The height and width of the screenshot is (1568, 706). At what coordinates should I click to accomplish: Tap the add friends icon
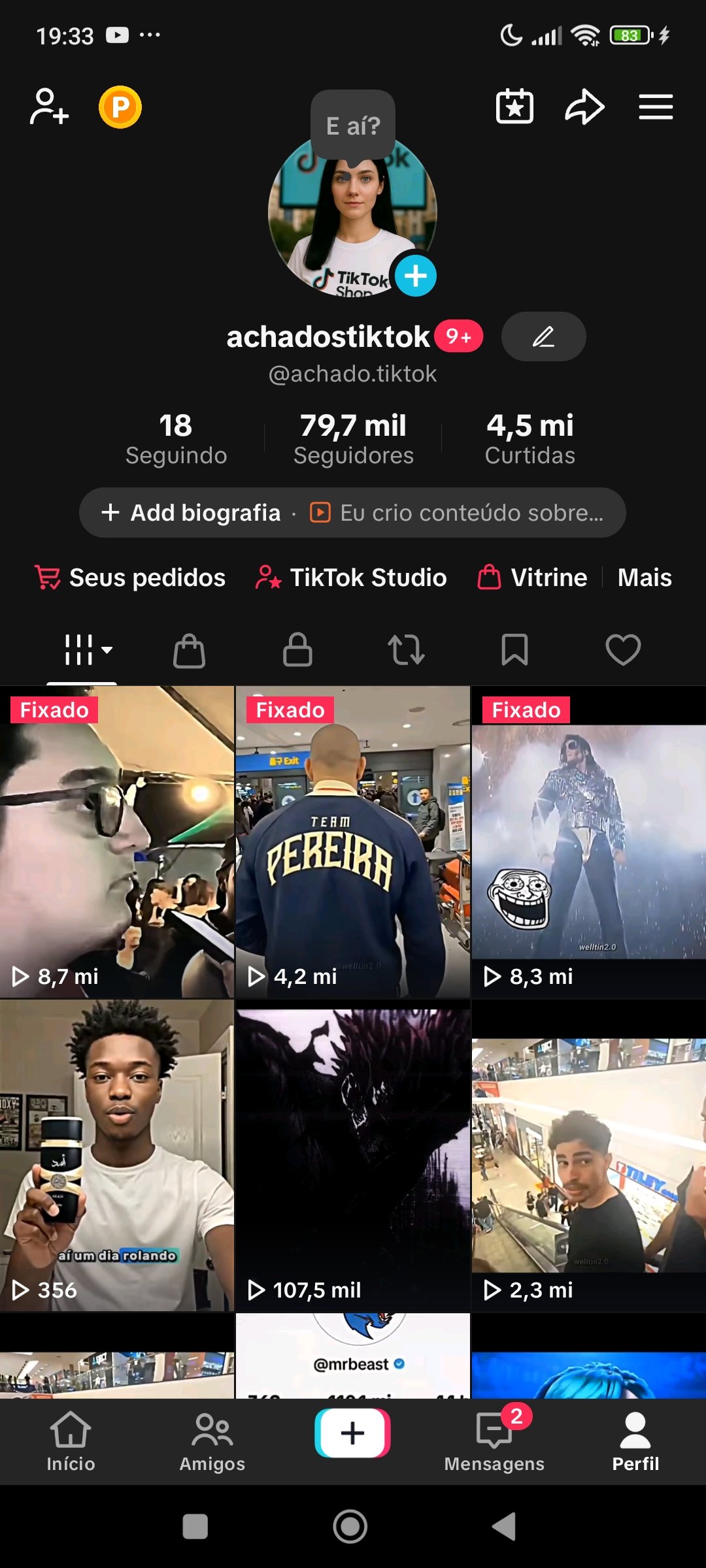(x=49, y=106)
